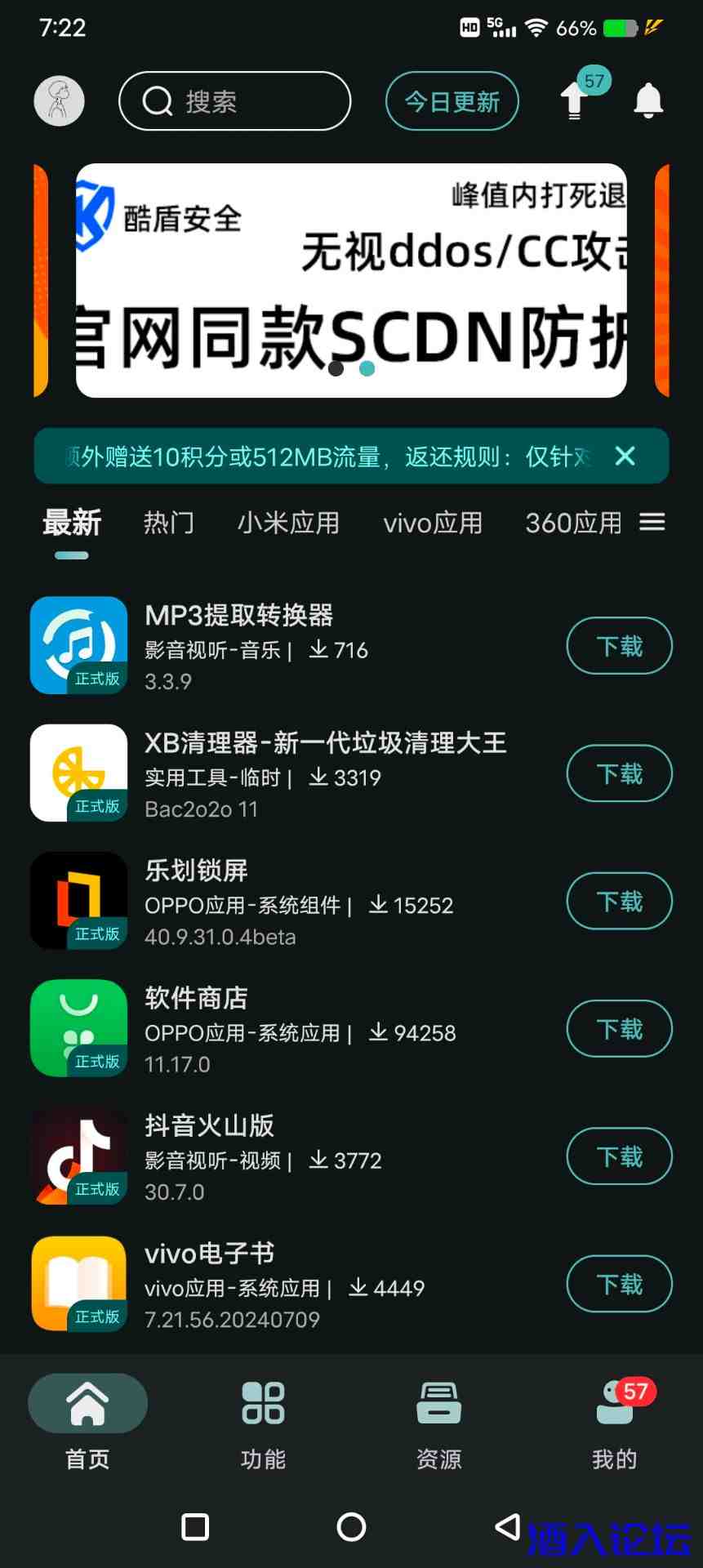Open the user avatar profile picture
Viewport: 703px width, 1568px height.
coord(57,100)
